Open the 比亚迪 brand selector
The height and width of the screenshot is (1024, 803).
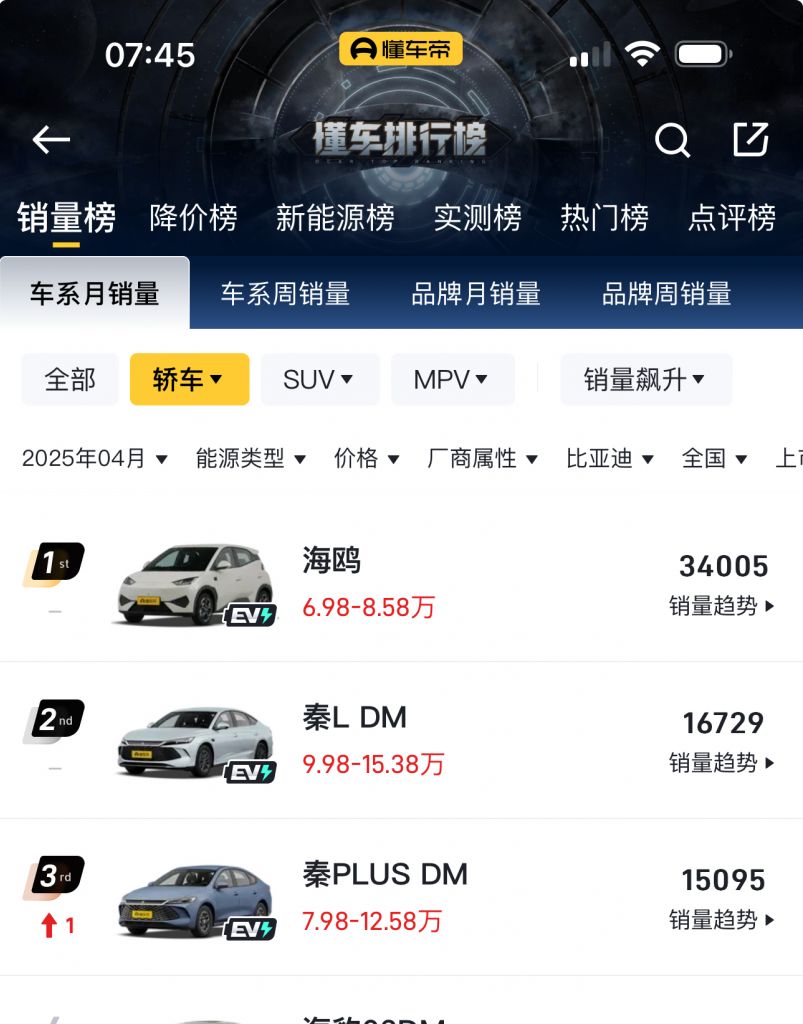pyautogui.click(x=611, y=458)
